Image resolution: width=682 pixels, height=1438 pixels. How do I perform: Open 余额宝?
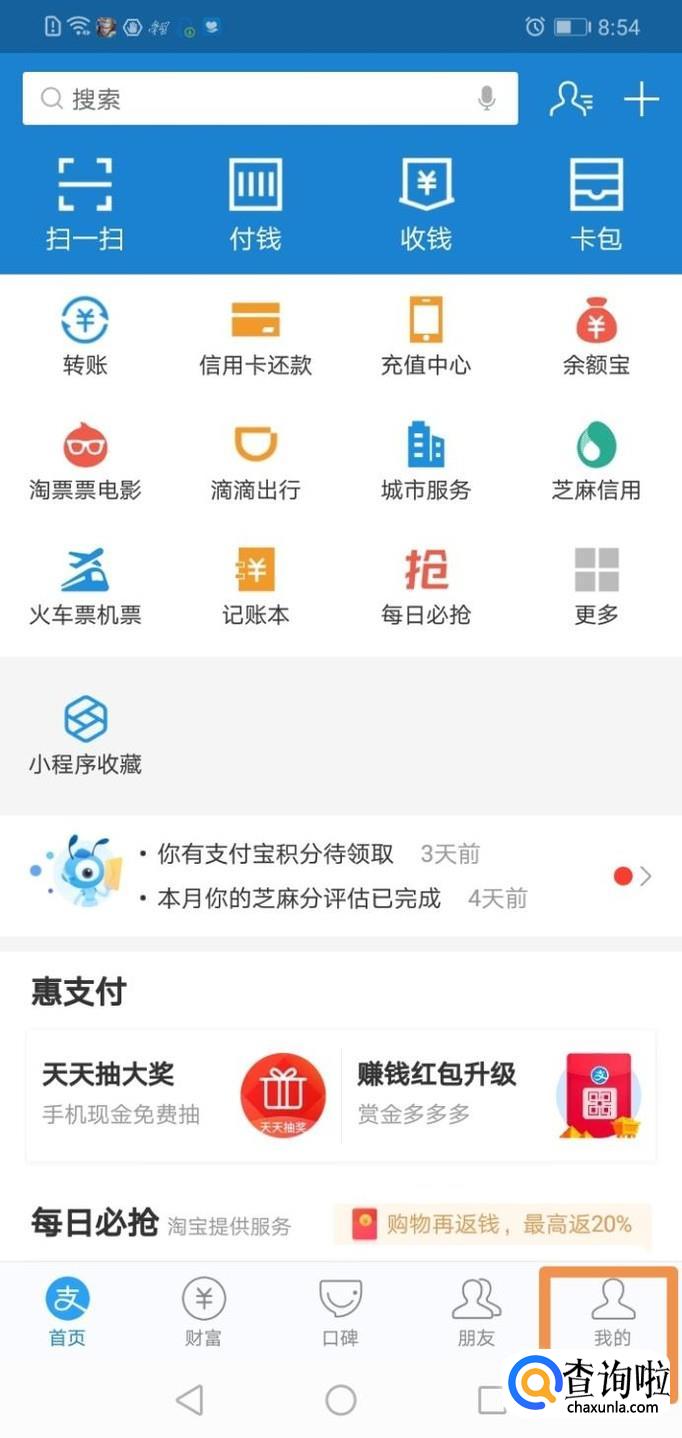[x=596, y=337]
